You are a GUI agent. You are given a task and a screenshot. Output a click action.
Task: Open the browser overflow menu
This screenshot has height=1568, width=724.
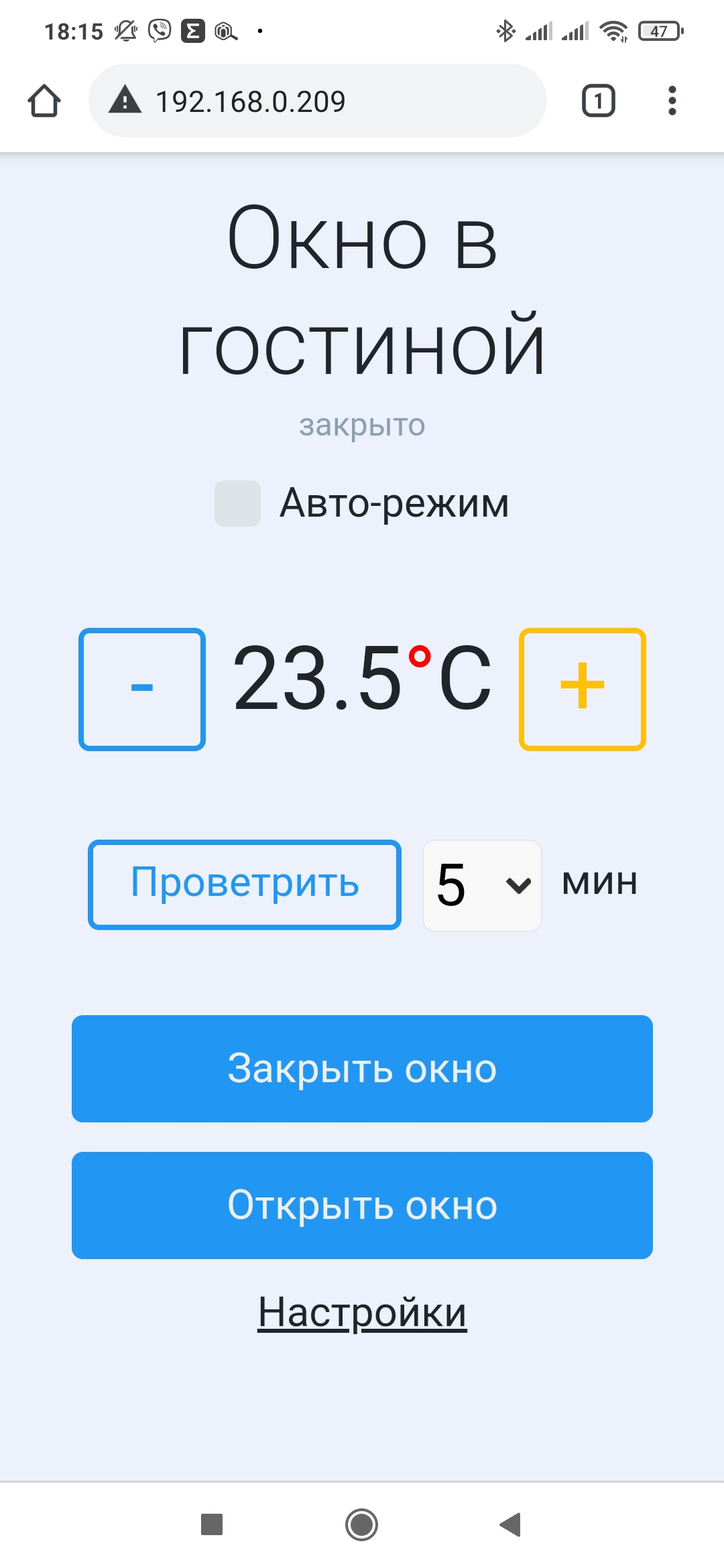(x=672, y=101)
